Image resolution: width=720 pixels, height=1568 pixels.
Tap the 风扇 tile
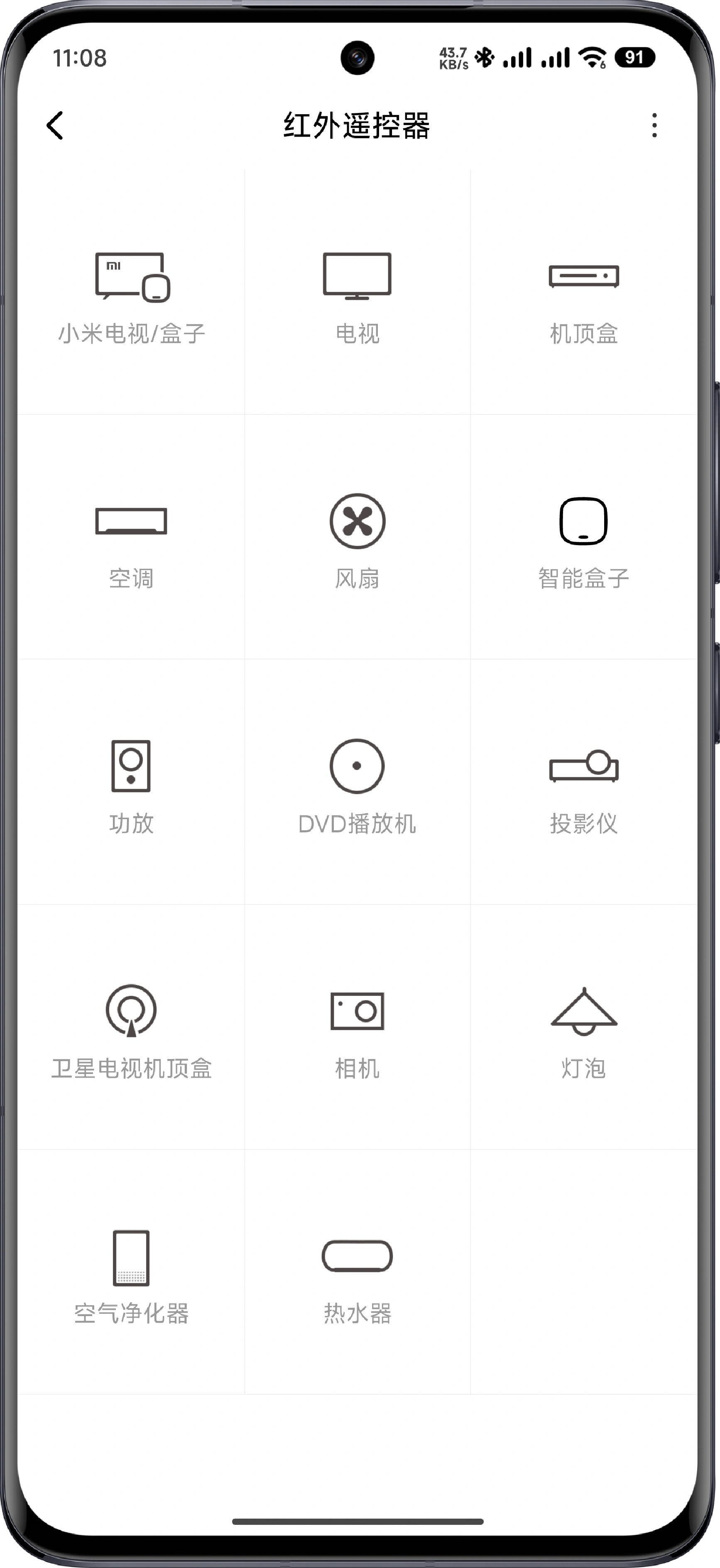point(357,538)
